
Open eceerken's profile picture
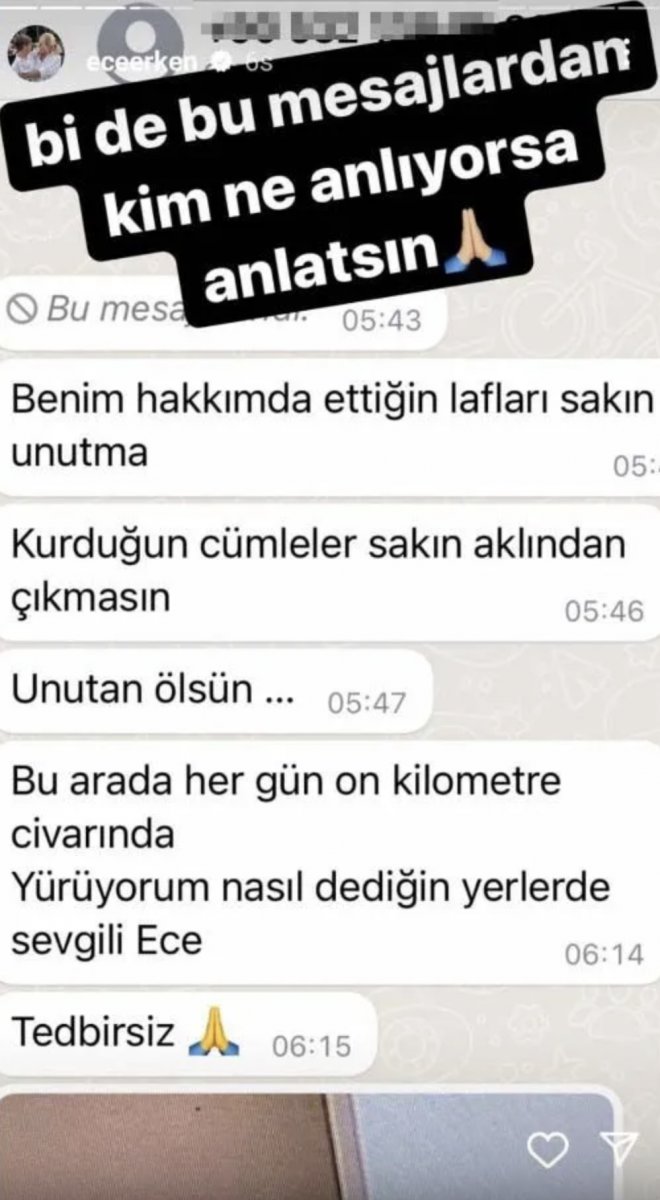click(36, 55)
